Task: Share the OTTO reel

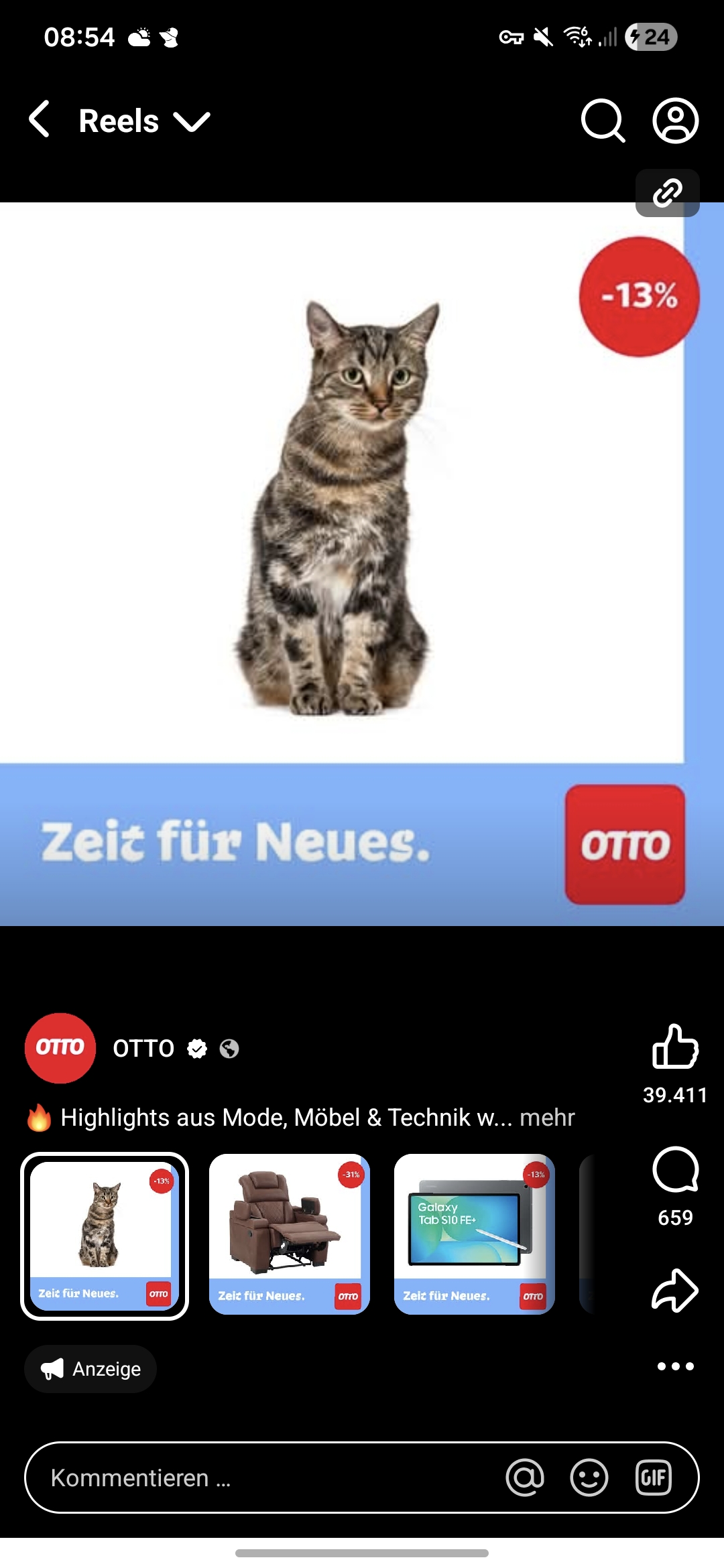Action: (x=674, y=1291)
